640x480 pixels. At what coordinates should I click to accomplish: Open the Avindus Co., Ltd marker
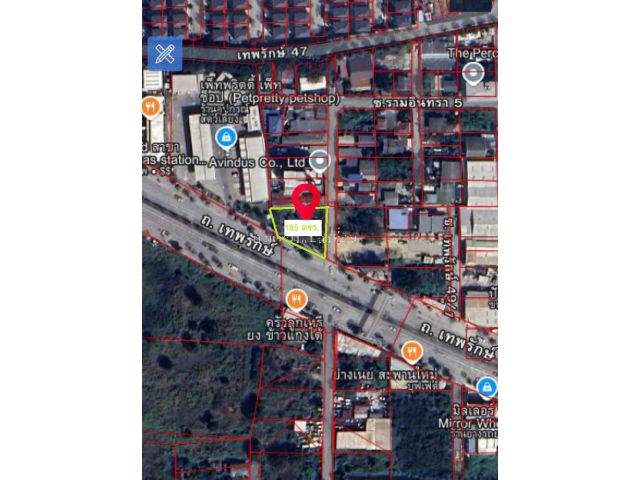[x=319, y=160]
